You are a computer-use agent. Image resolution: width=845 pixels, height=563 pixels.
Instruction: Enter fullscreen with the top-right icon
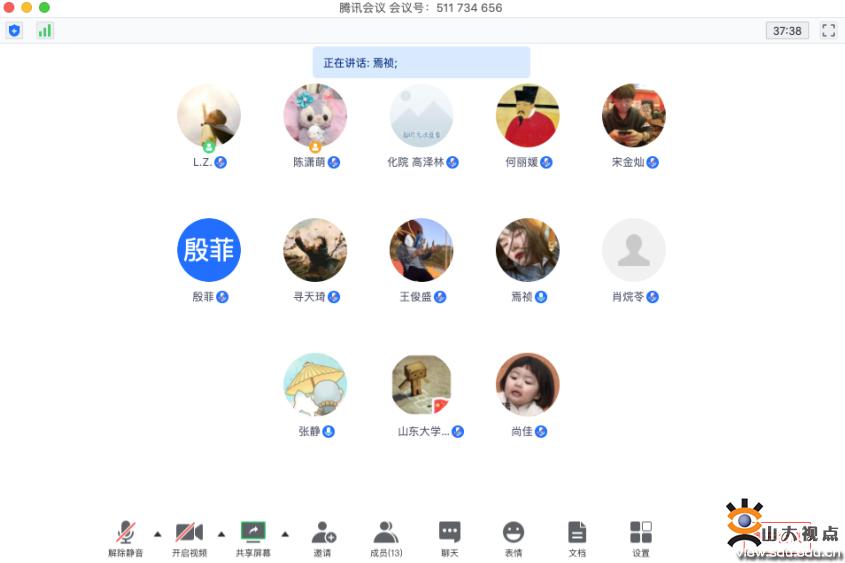[x=828, y=31]
